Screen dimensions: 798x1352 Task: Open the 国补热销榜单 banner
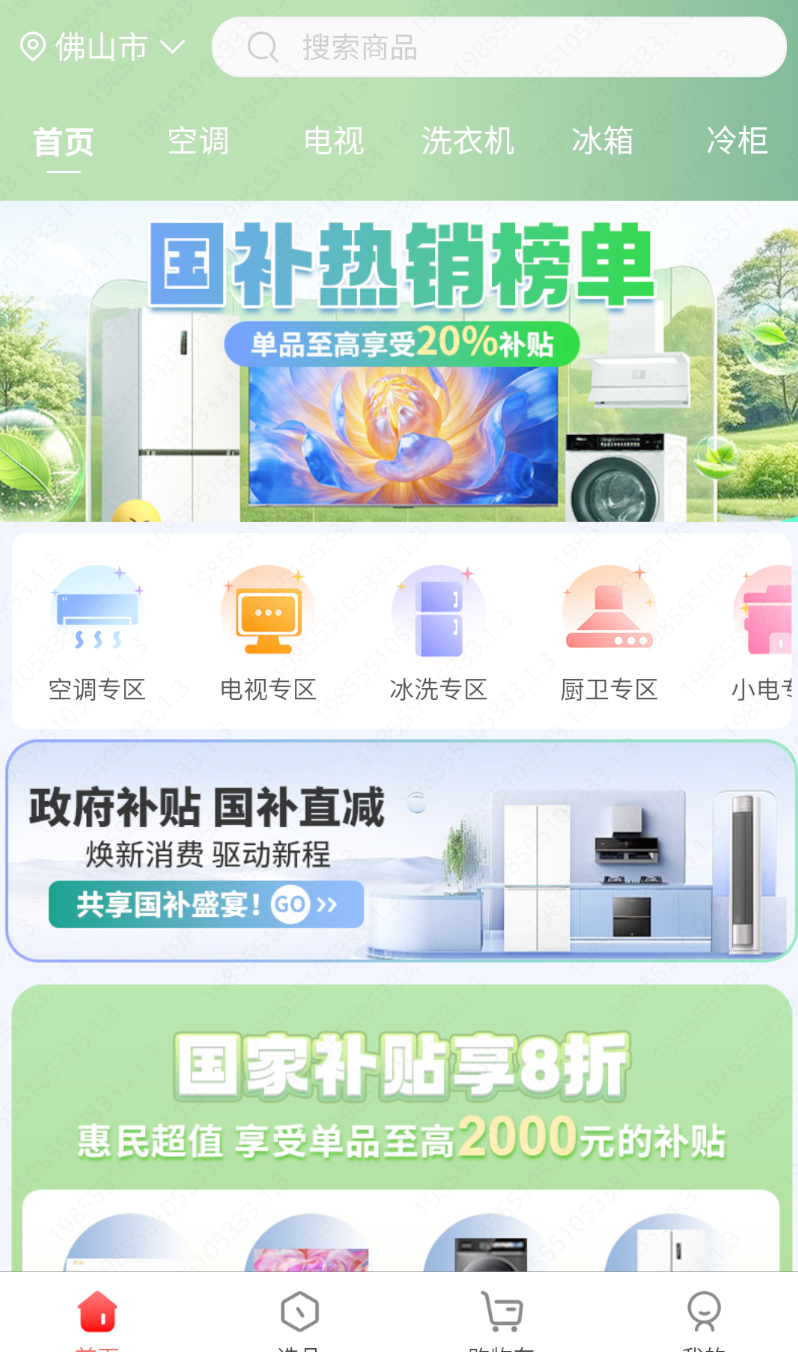399,362
